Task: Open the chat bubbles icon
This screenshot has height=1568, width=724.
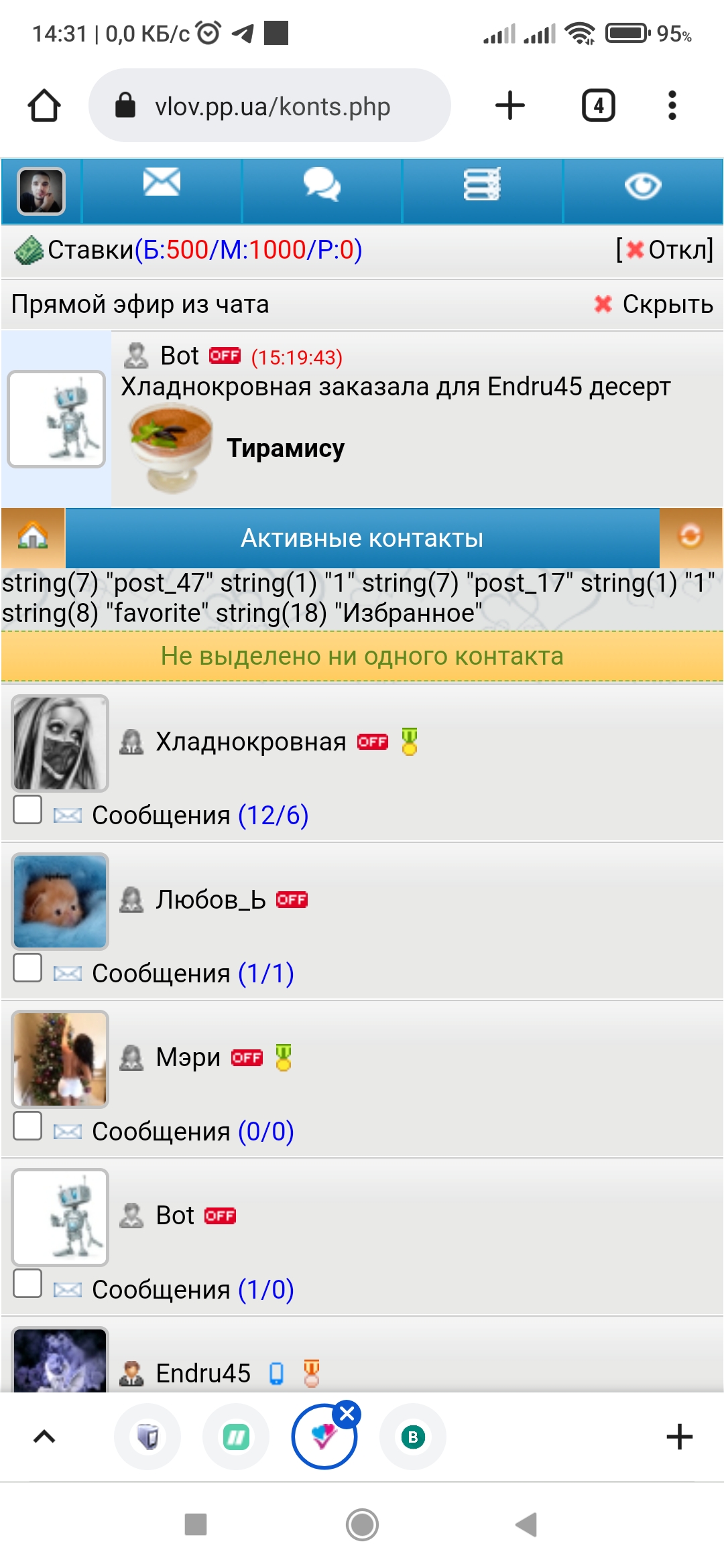Action: [322, 186]
